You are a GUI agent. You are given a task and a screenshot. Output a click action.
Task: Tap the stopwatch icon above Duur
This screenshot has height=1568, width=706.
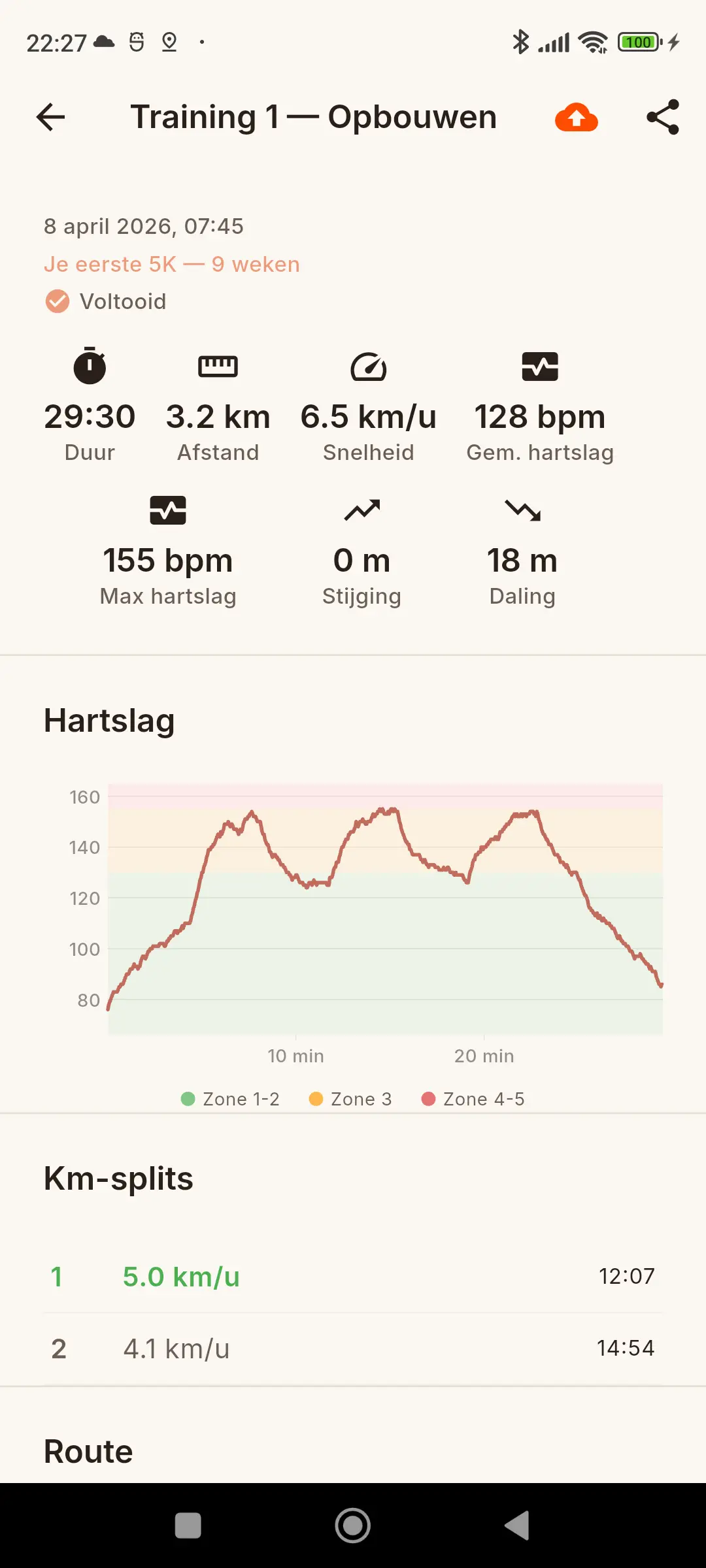[x=90, y=367]
